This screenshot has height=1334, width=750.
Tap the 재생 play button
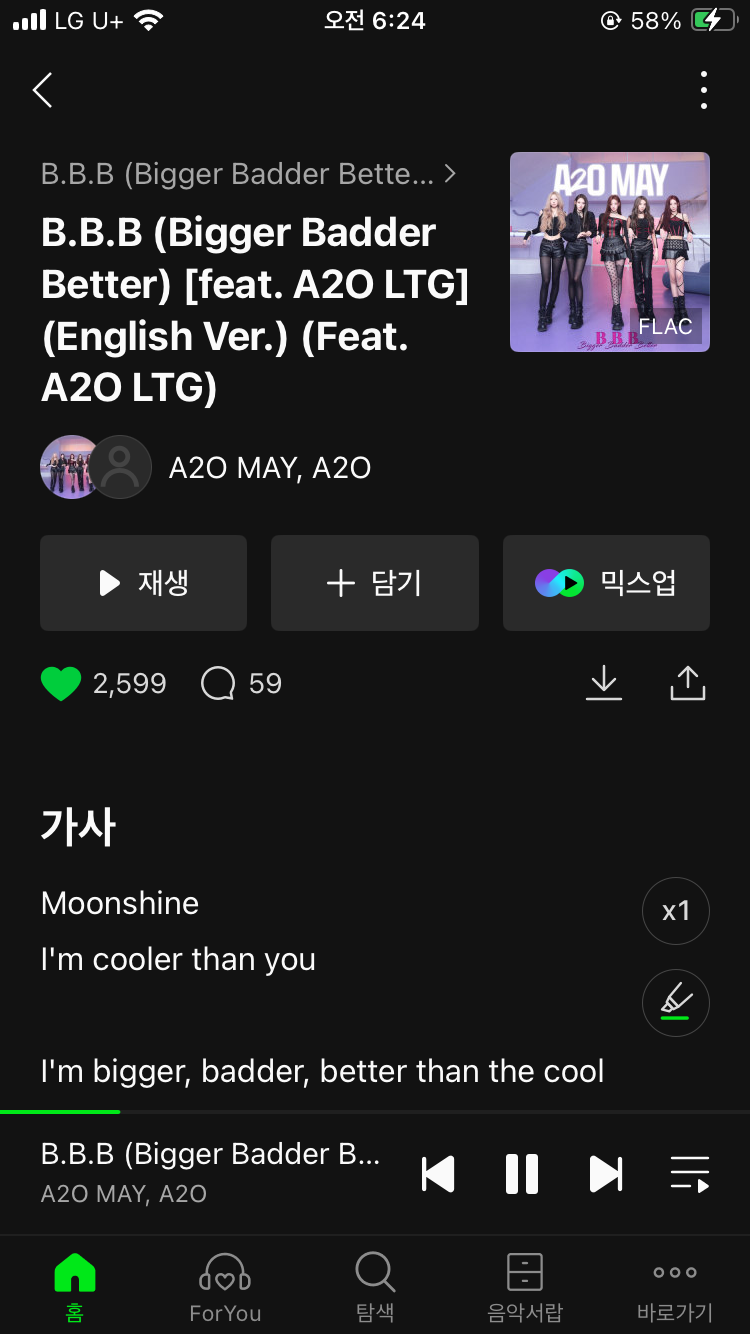coord(143,583)
